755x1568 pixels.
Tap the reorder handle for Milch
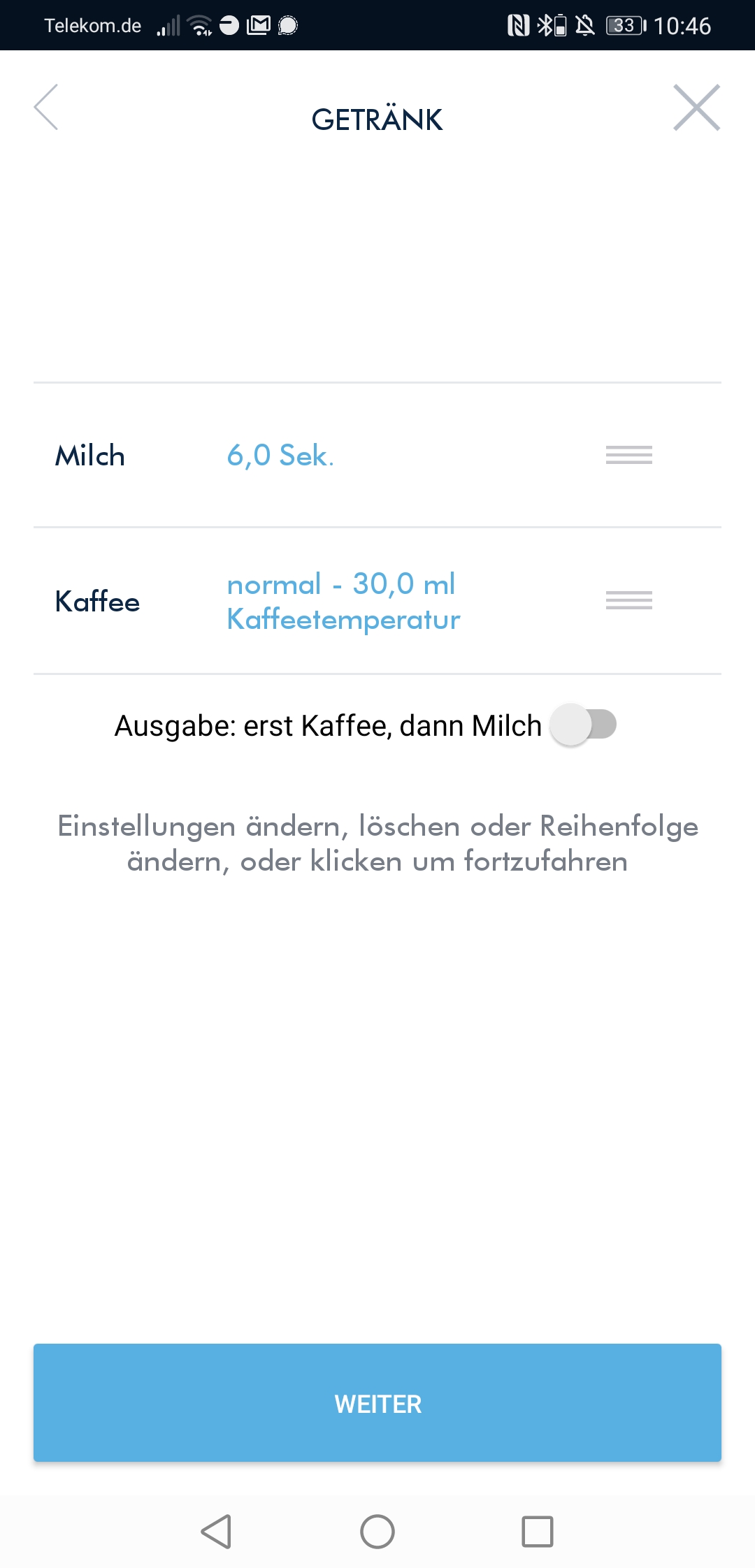(x=628, y=456)
